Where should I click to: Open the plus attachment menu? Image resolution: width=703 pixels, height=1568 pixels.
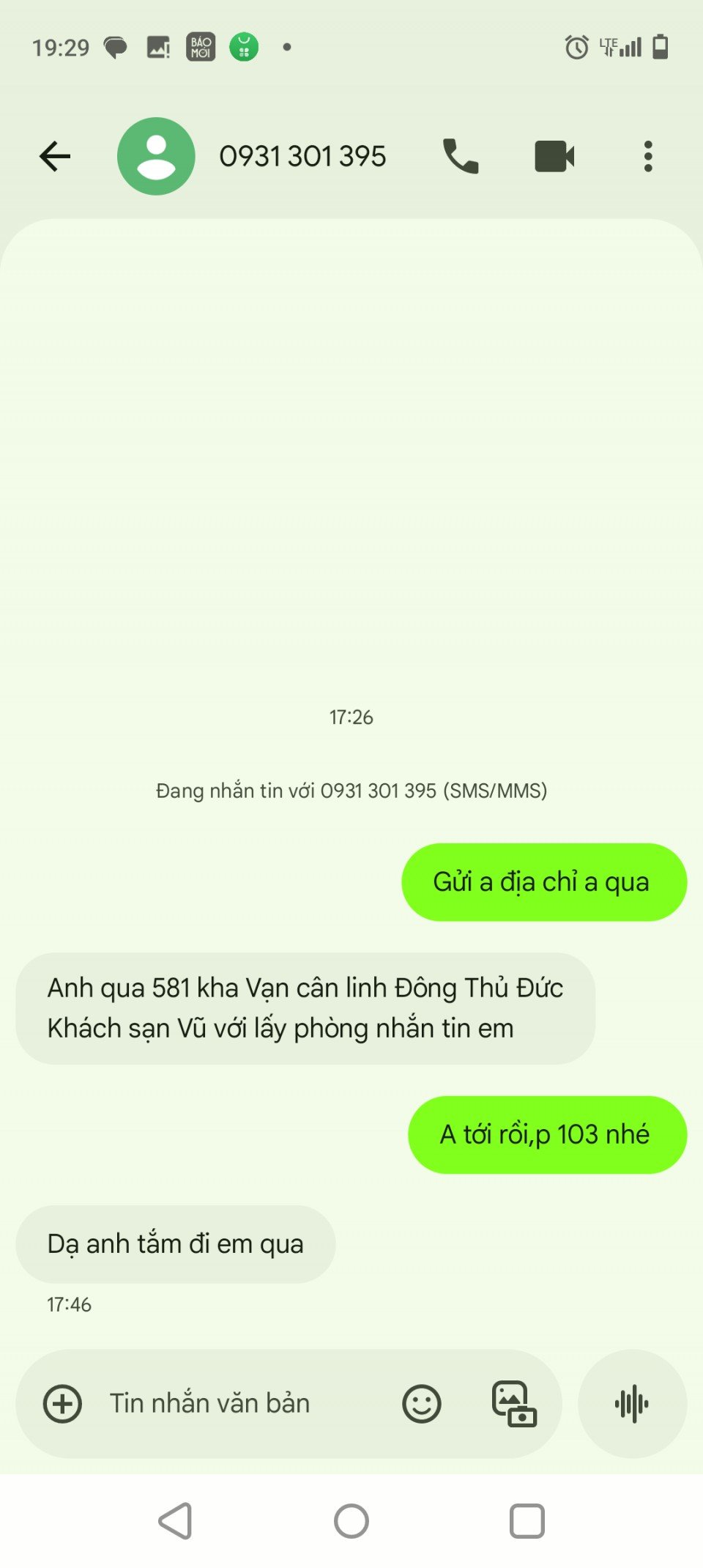[x=63, y=1404]
